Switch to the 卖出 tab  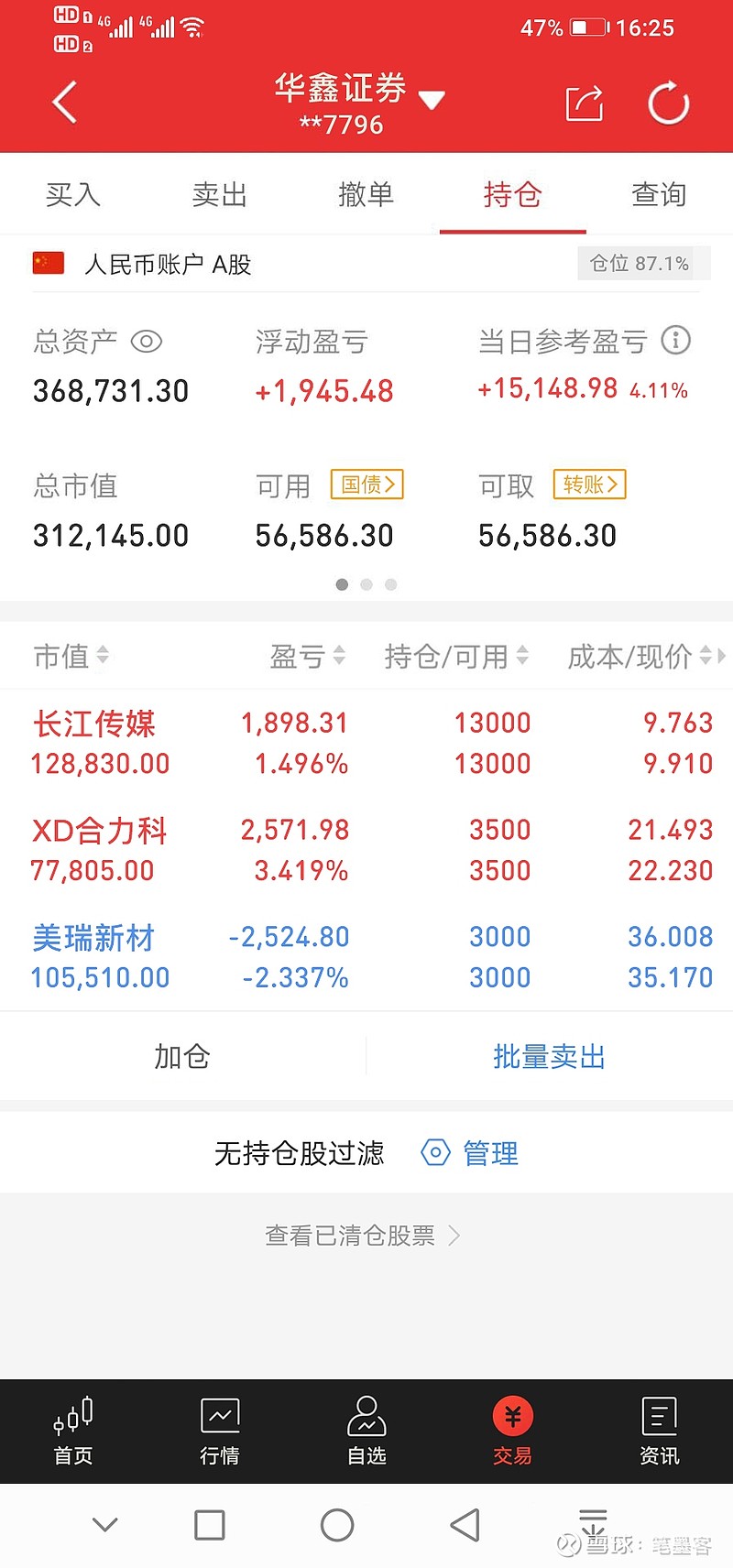click(220, 194)
